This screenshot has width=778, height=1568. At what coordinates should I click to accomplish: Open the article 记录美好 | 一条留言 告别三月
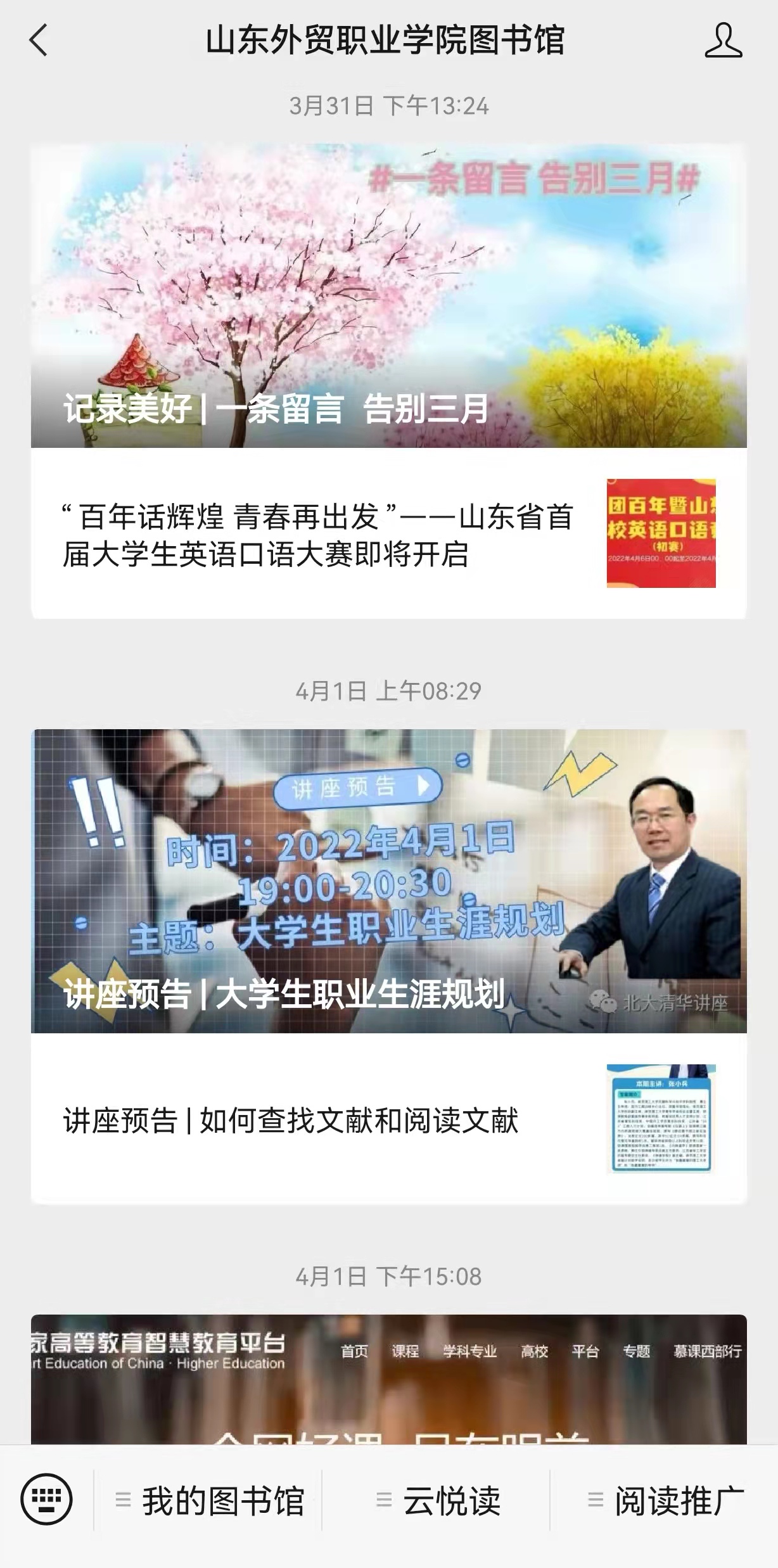tap(388, 296)
